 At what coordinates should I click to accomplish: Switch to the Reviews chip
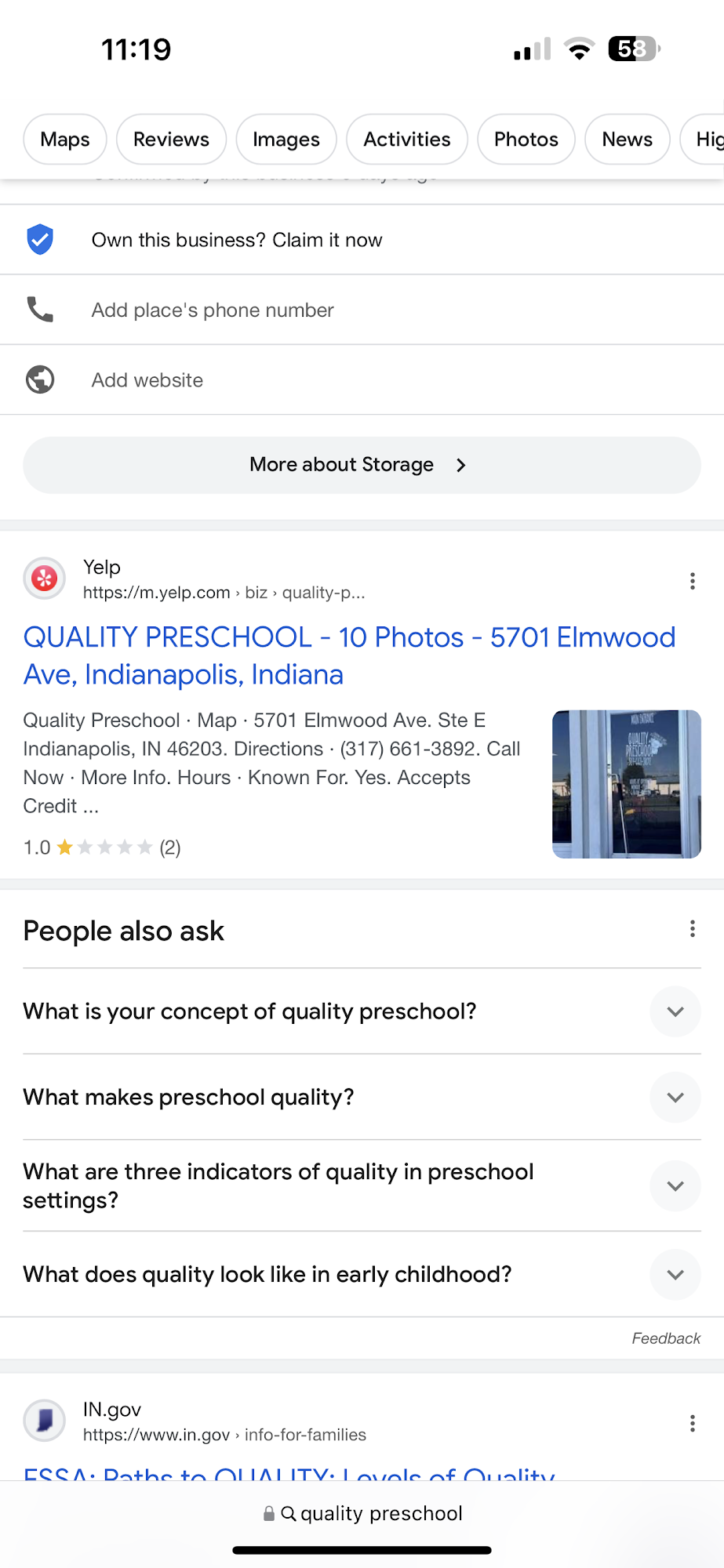pos(171,140)
